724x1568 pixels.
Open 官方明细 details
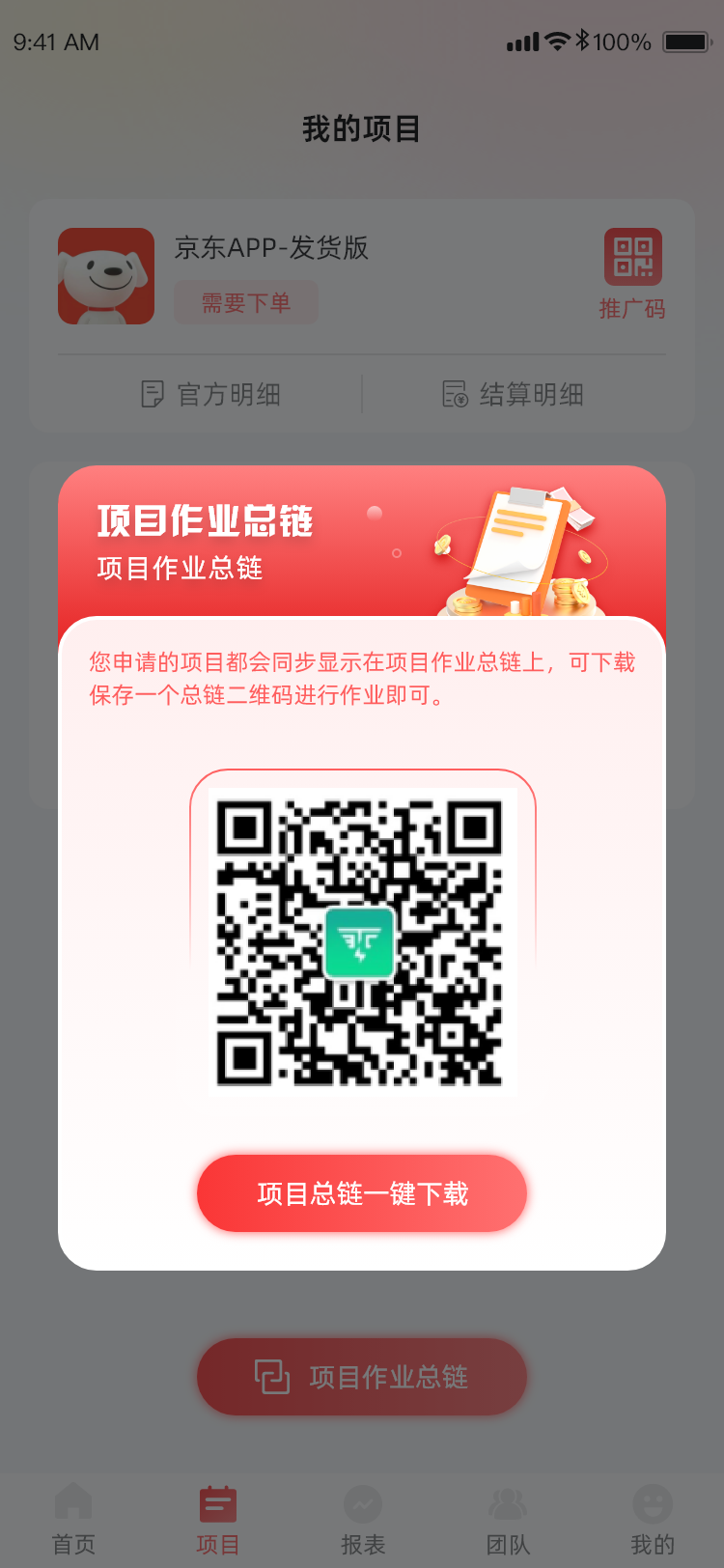pyautogui.click(x=210, y=394)
